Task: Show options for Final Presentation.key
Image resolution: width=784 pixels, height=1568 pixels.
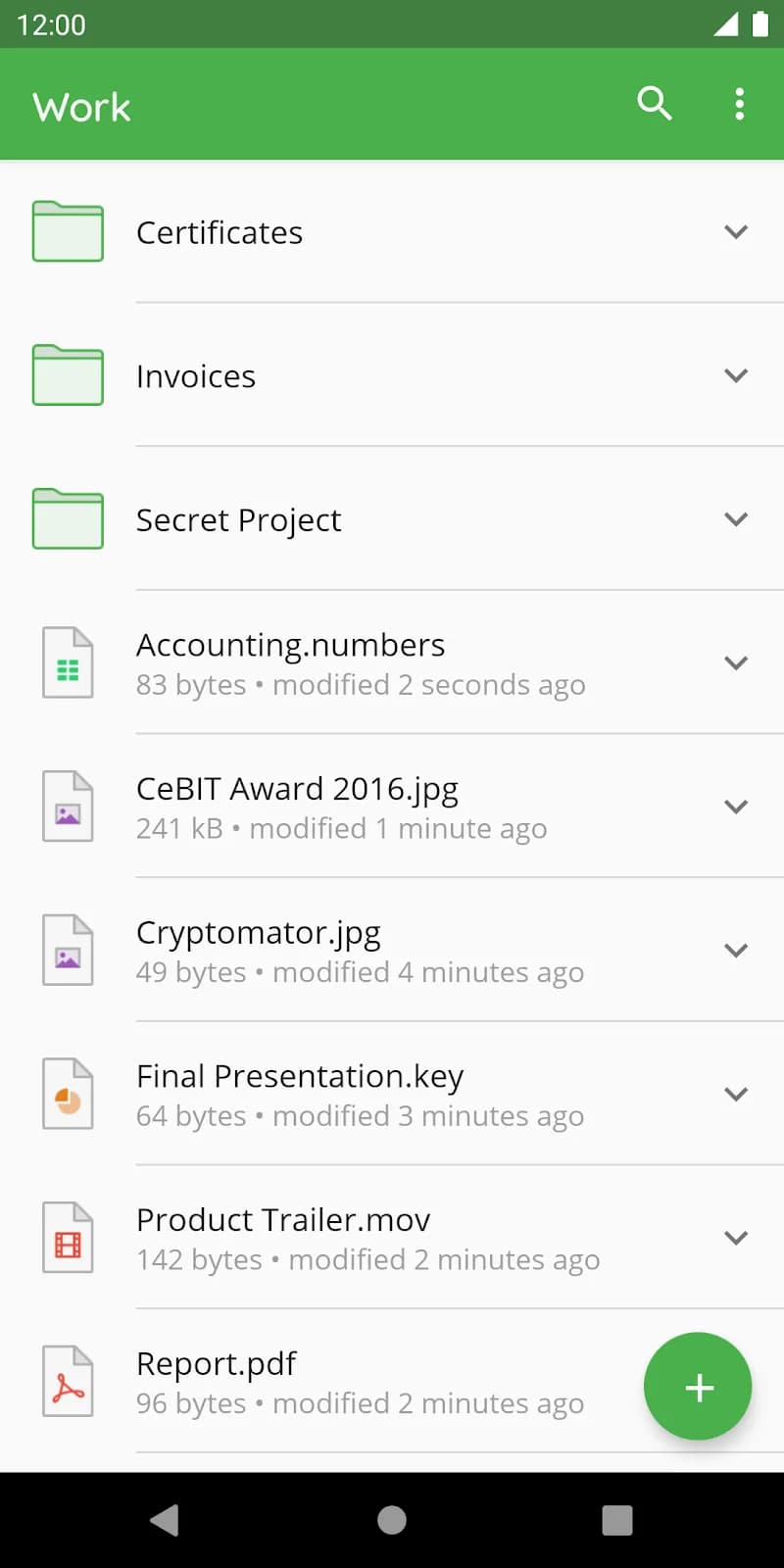Action: tap(736, 1094)
